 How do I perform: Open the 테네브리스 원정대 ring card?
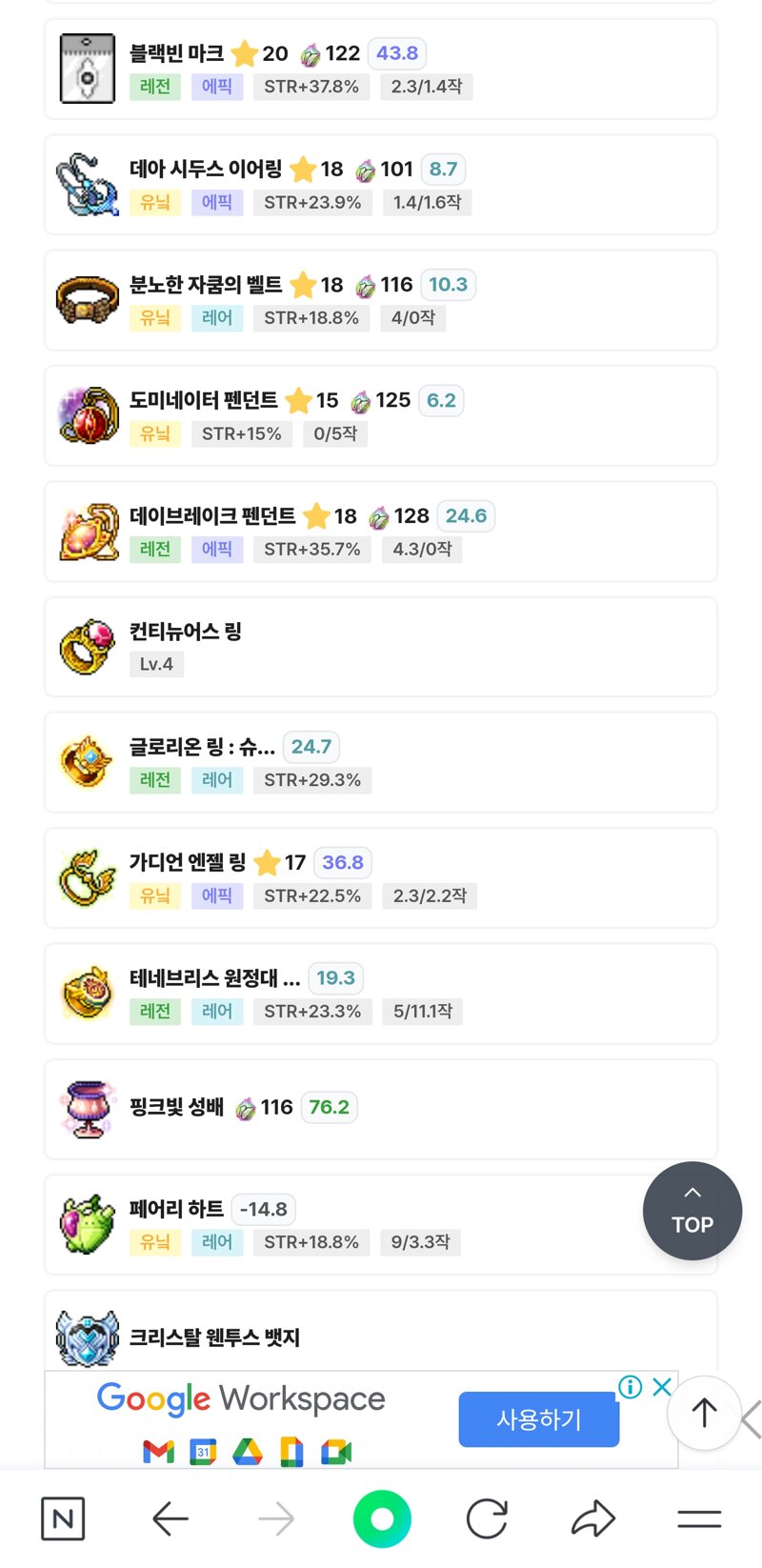[381, 994]
